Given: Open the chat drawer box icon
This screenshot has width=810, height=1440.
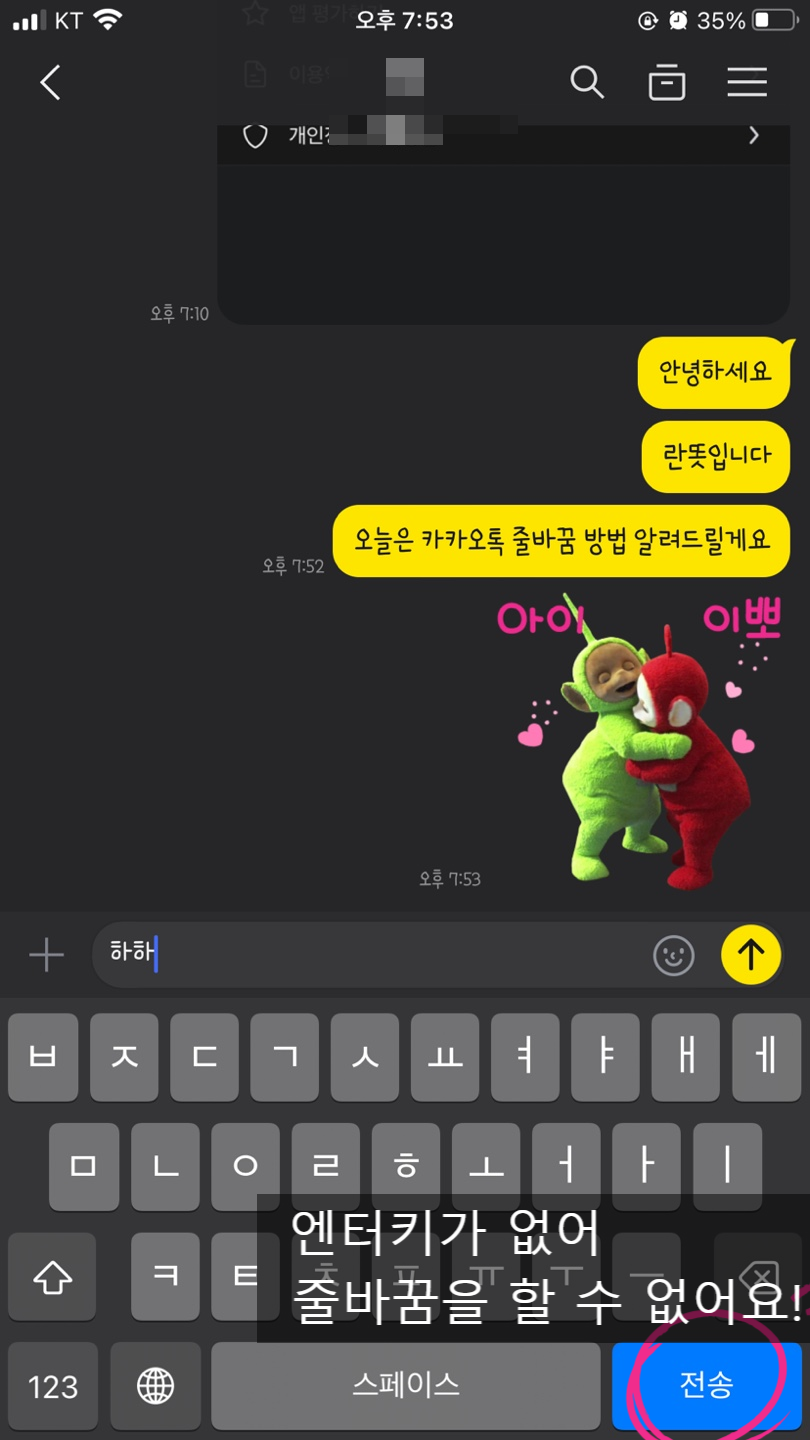Looking at the screenshot, I should [666, 82].
